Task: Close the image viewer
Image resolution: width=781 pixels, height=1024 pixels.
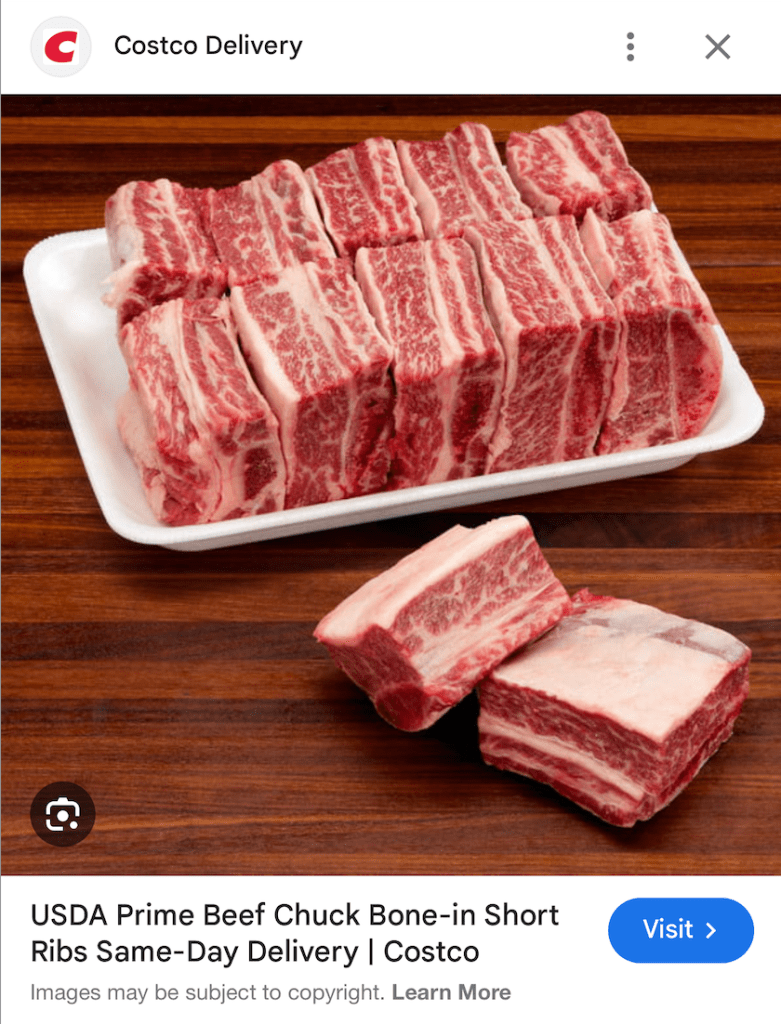Action: [x=718, y=46]
